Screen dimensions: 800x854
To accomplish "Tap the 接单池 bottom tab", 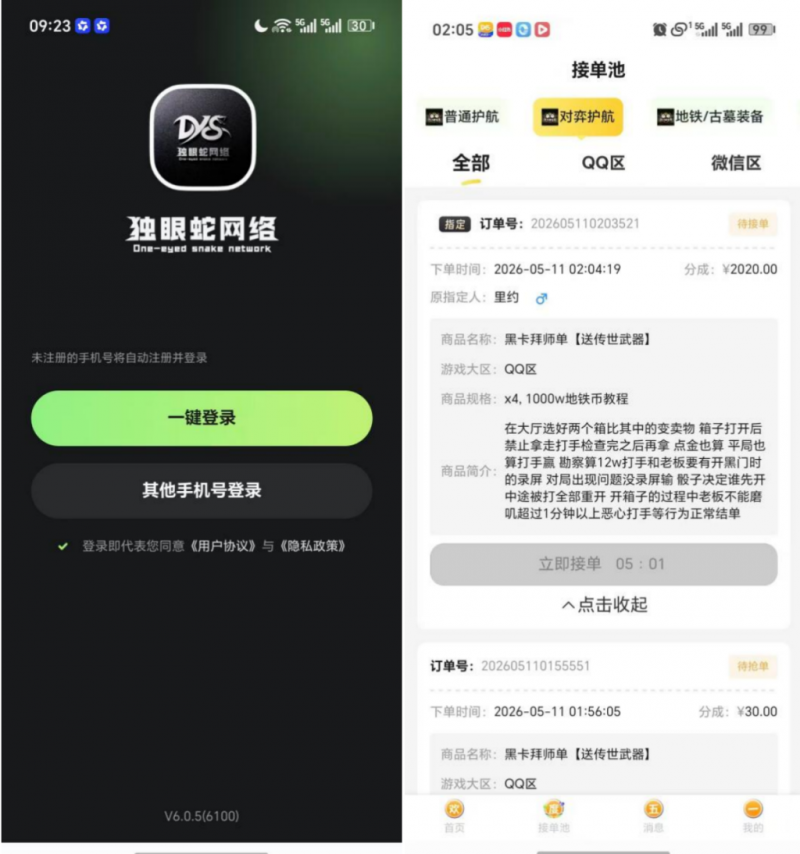I will click(x=554, y=816).
